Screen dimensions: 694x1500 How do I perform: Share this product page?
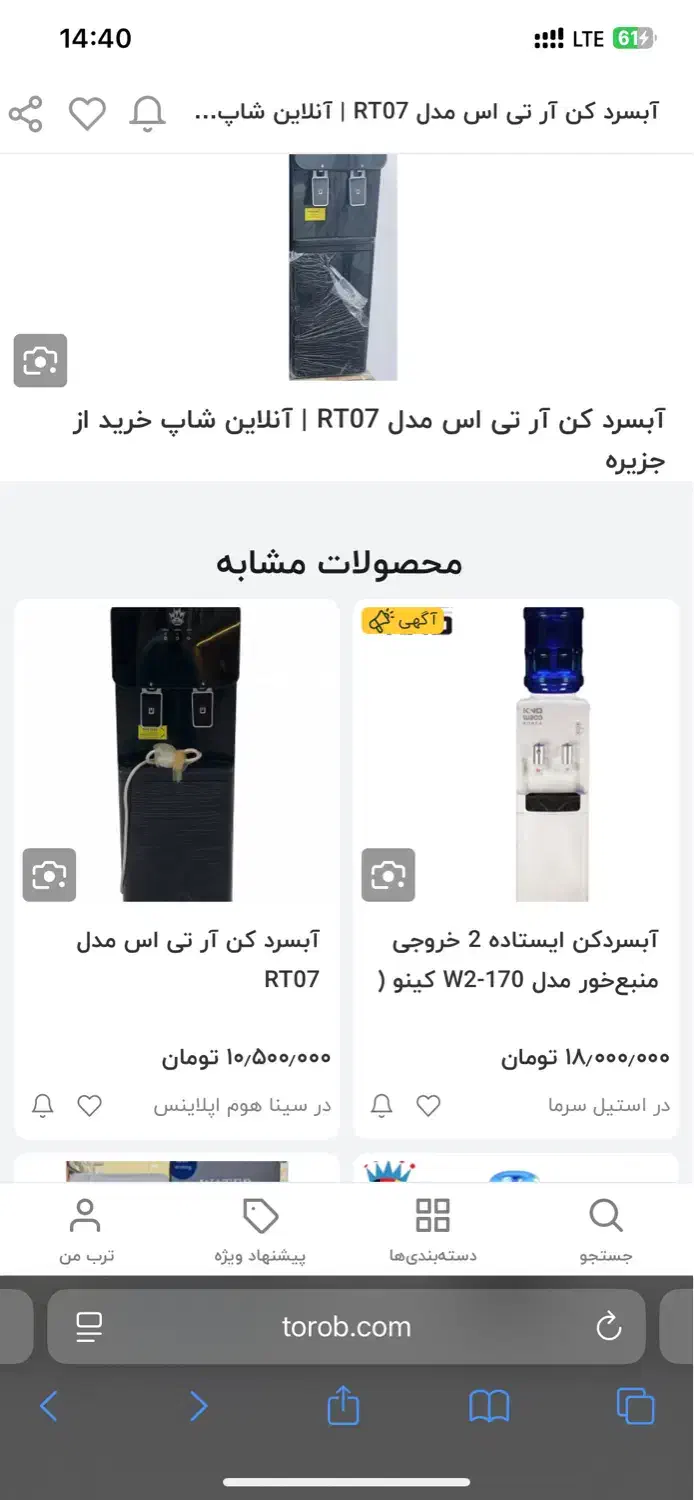pos(26,114)
